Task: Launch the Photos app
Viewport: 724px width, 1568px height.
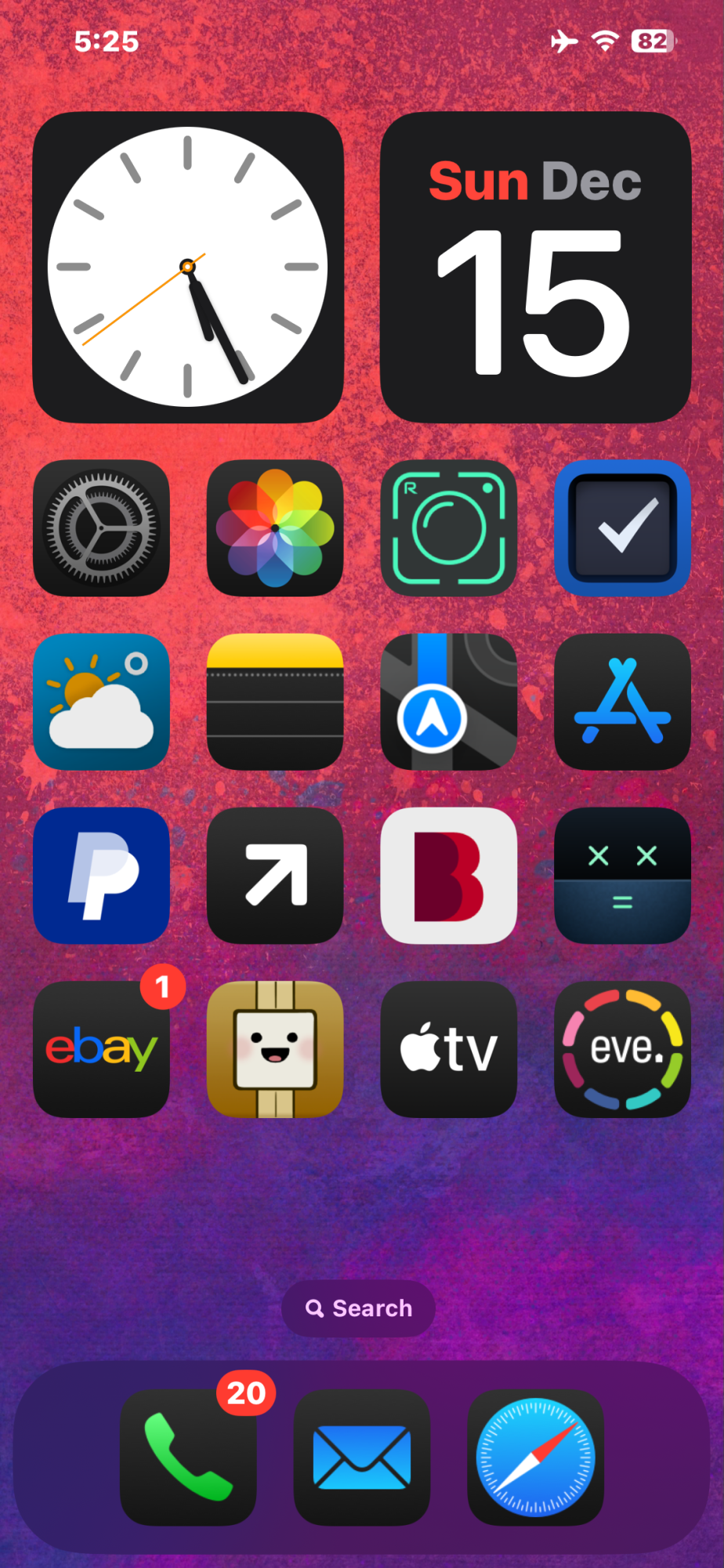Action: tap(275, 528)
